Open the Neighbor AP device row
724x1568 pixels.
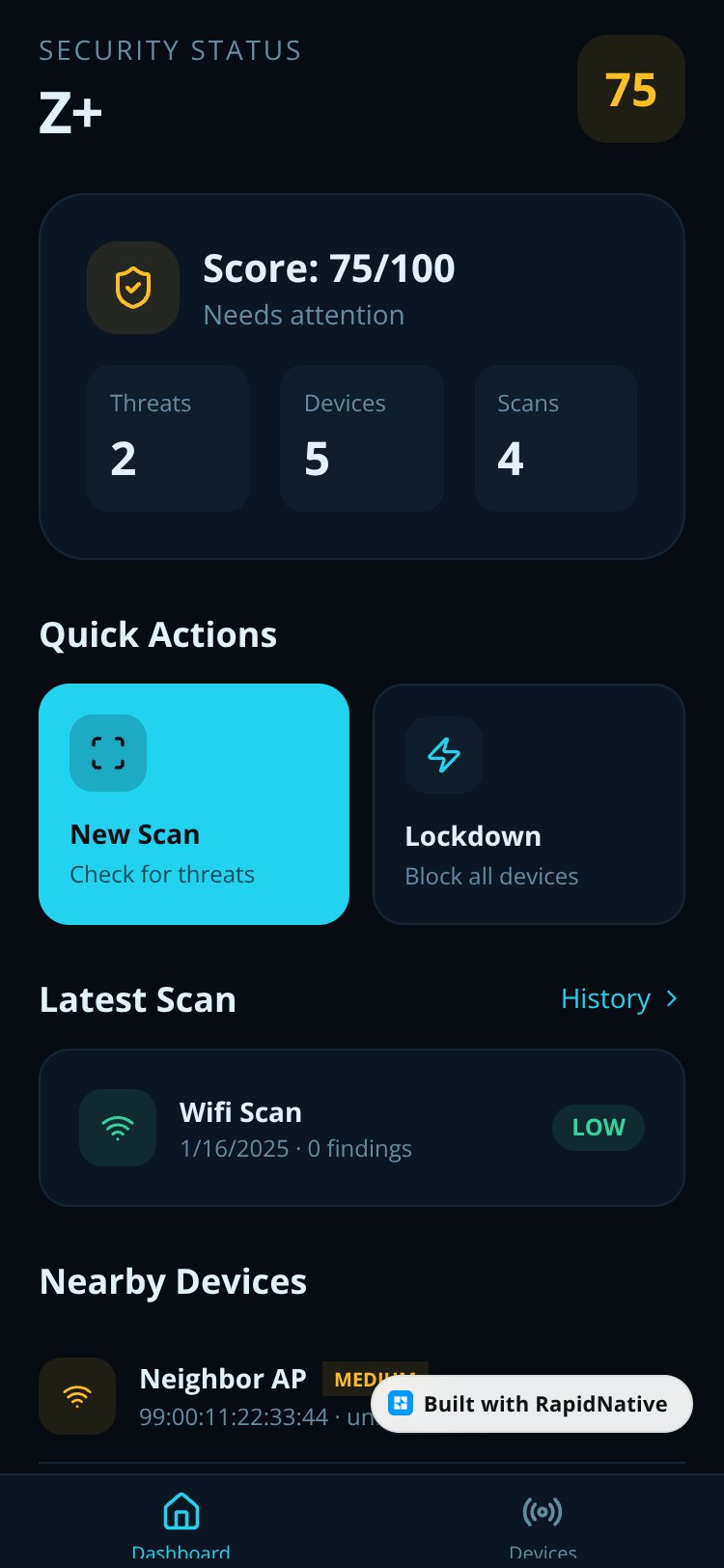point(362,1396)
